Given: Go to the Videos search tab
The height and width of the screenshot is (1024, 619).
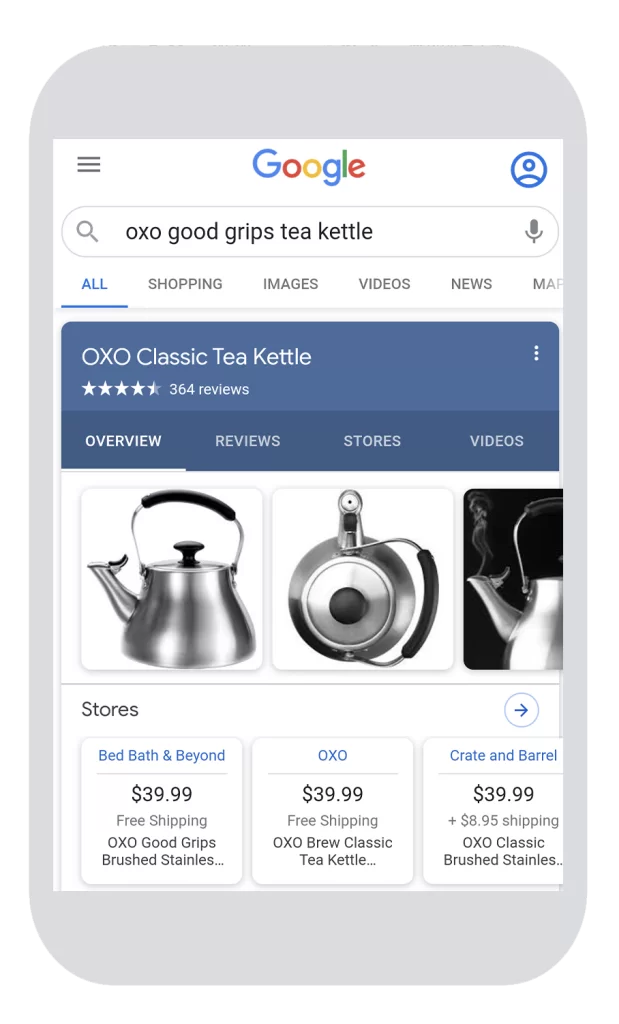Looking at the screenshot, I should click(x=384, y=284).
